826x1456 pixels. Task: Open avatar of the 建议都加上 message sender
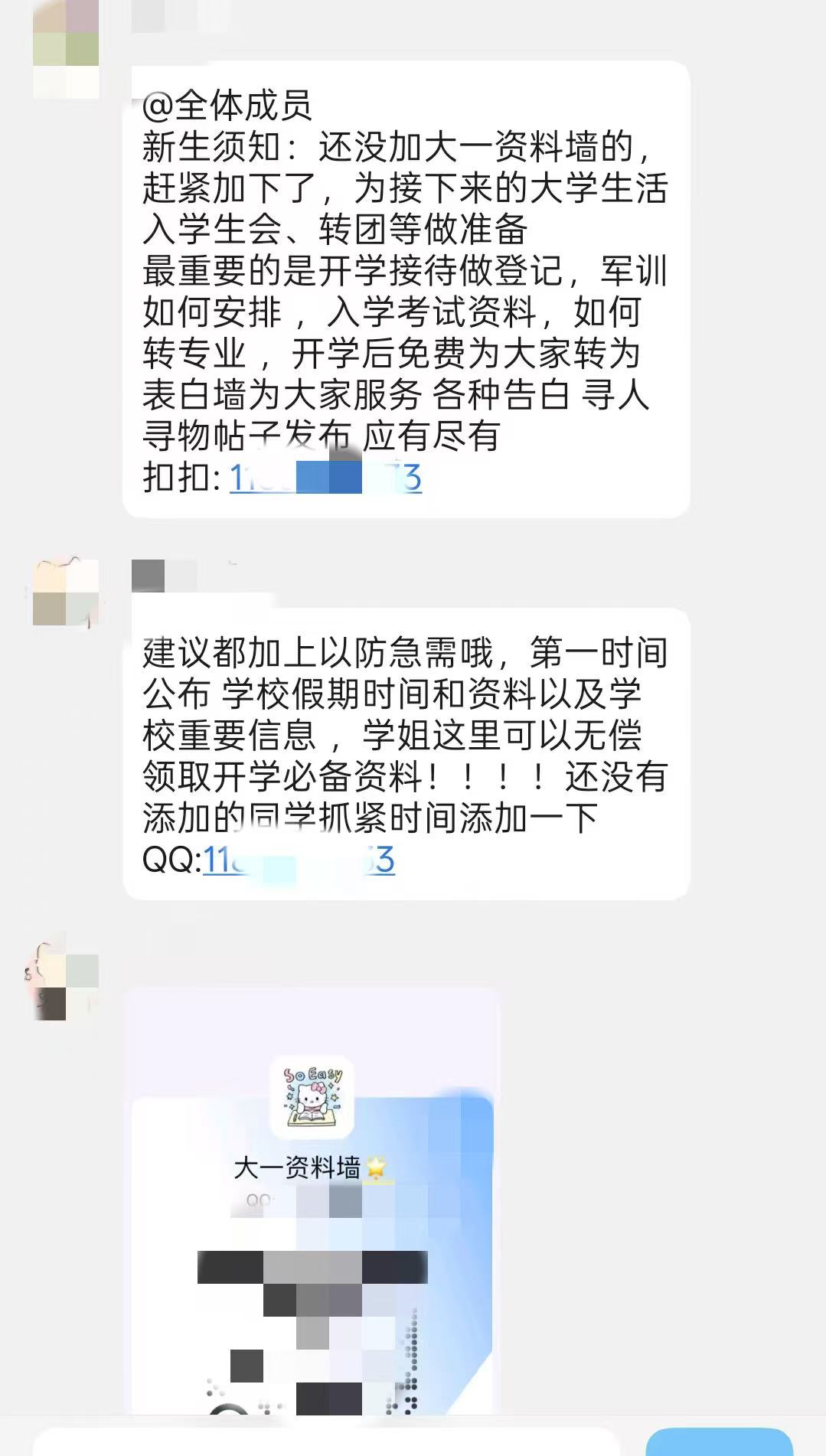[x=66, y=593]
